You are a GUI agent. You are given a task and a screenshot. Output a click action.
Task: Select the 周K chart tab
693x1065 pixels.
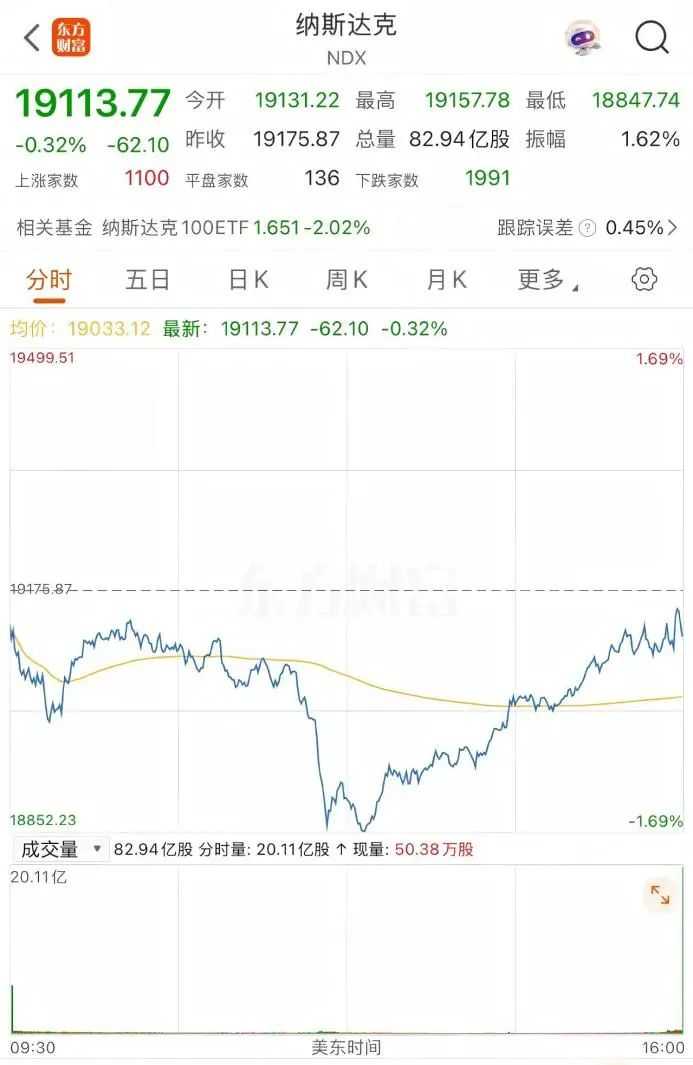[x=346, y=280]
